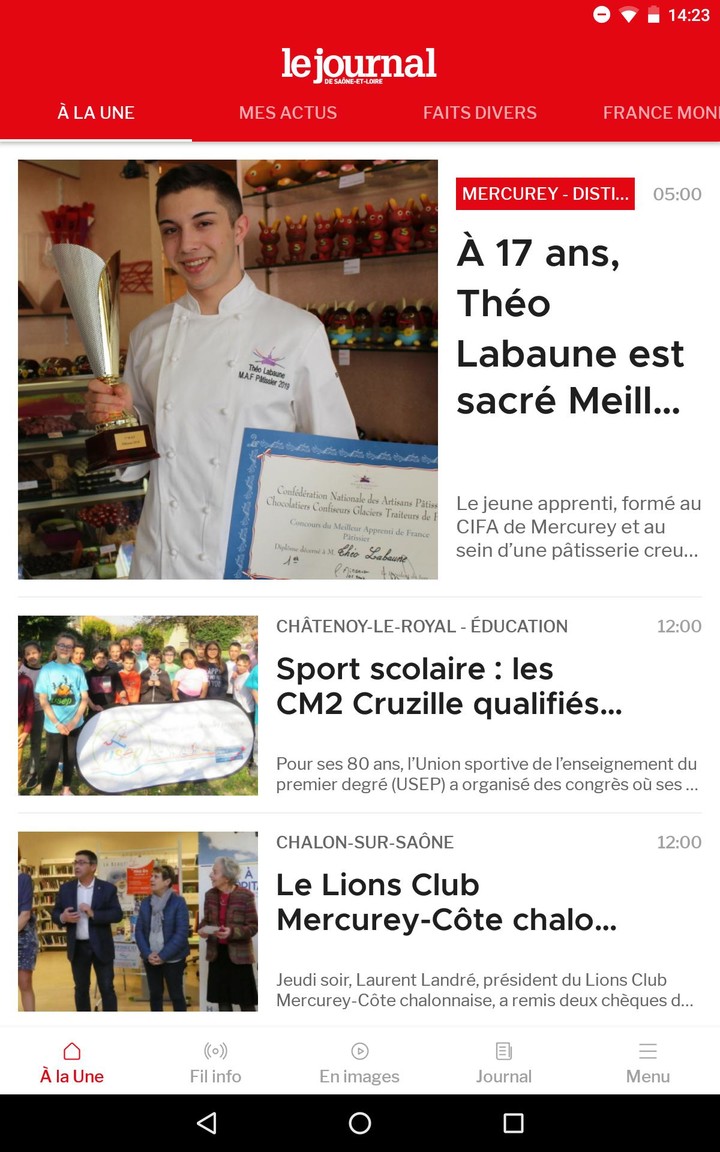The height and width of the screenshot is (1152, 720).
Task: Switch to the Faits Divers tab
Action: click(x=479, y=113)
